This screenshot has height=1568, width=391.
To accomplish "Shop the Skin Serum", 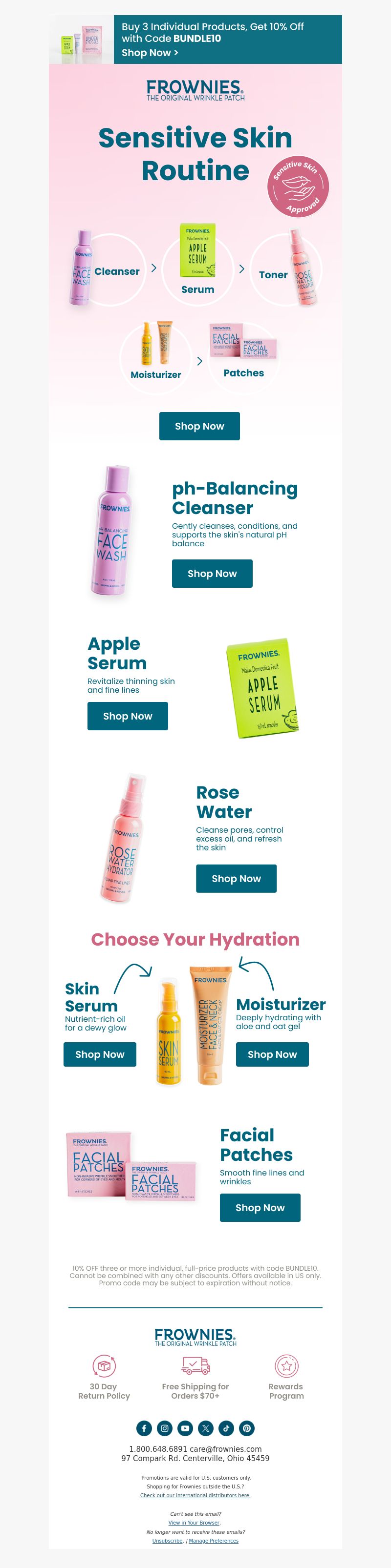I will 100,1054.
